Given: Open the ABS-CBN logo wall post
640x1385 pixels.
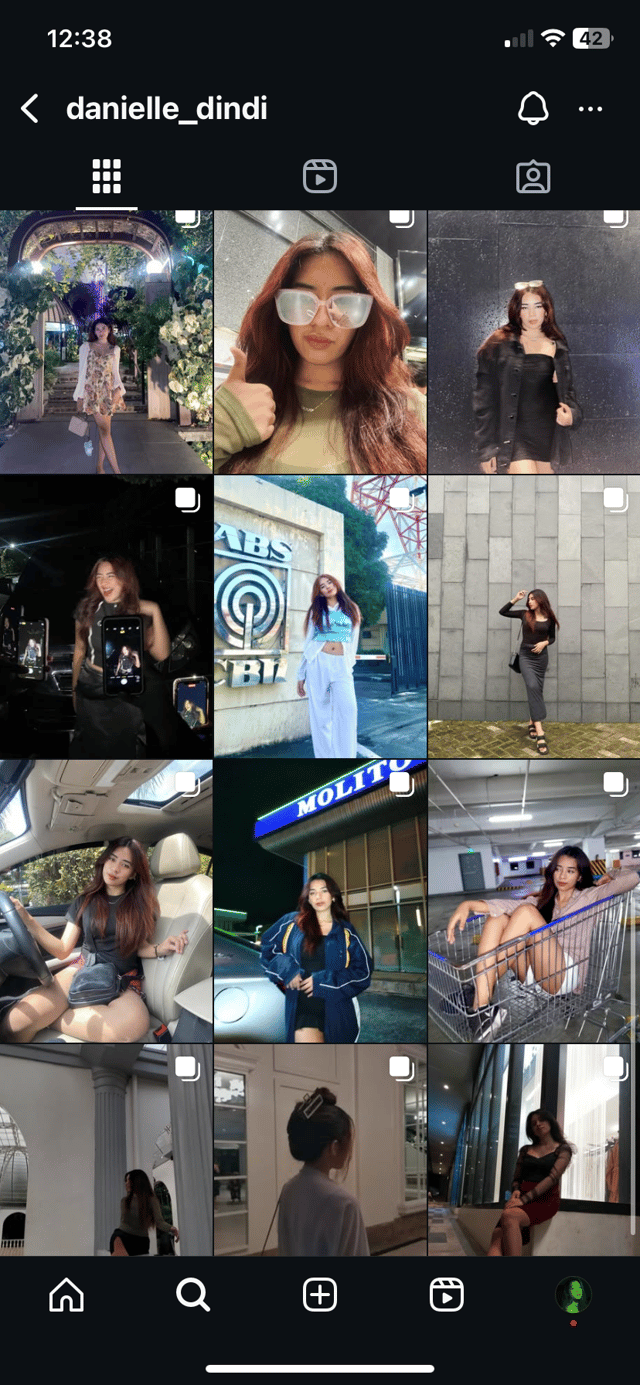Looking at the screenshot, I should pyautogui.click(x=320, y=616).
